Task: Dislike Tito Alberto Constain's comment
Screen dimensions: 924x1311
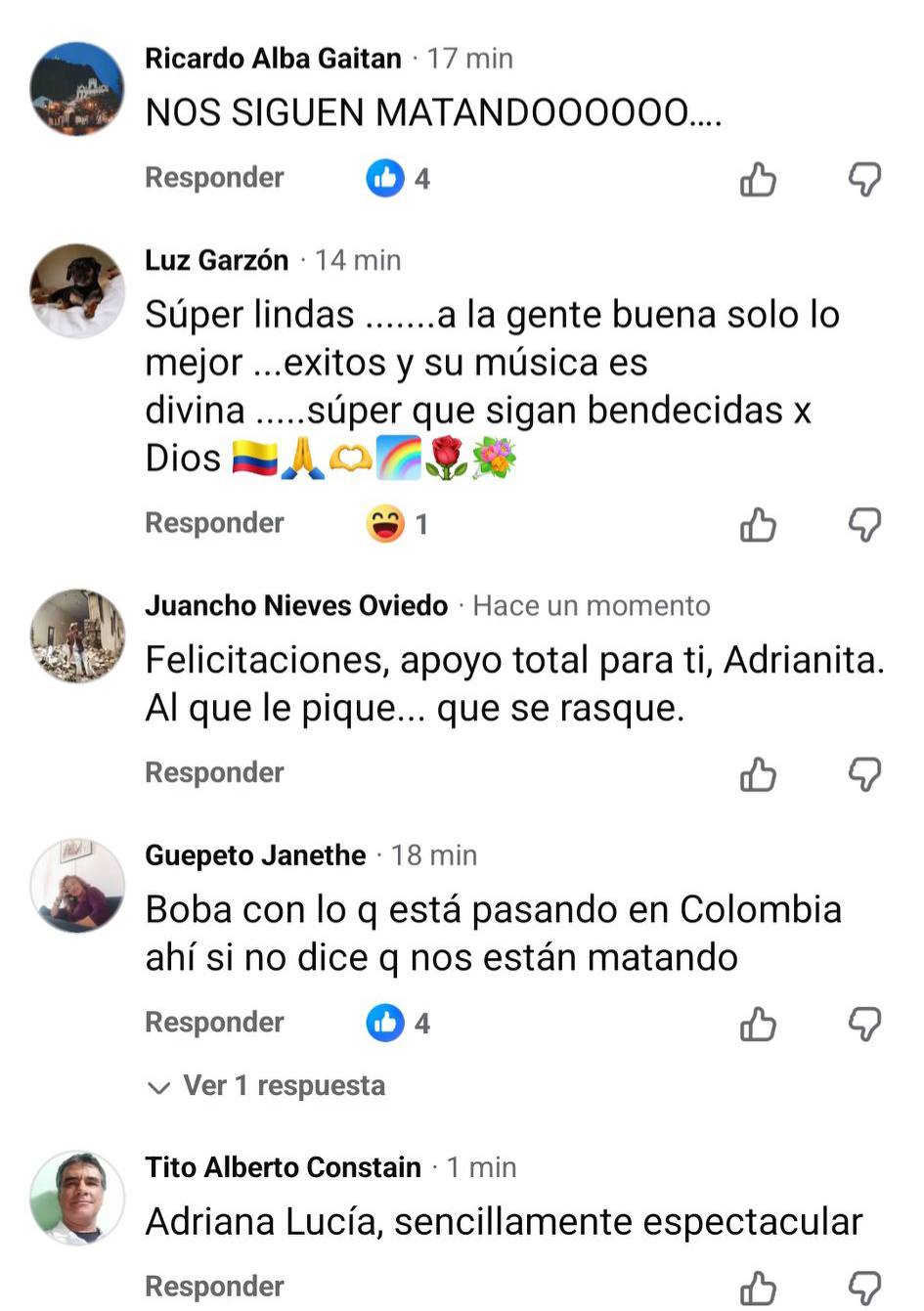Action: pos(864,1289)
